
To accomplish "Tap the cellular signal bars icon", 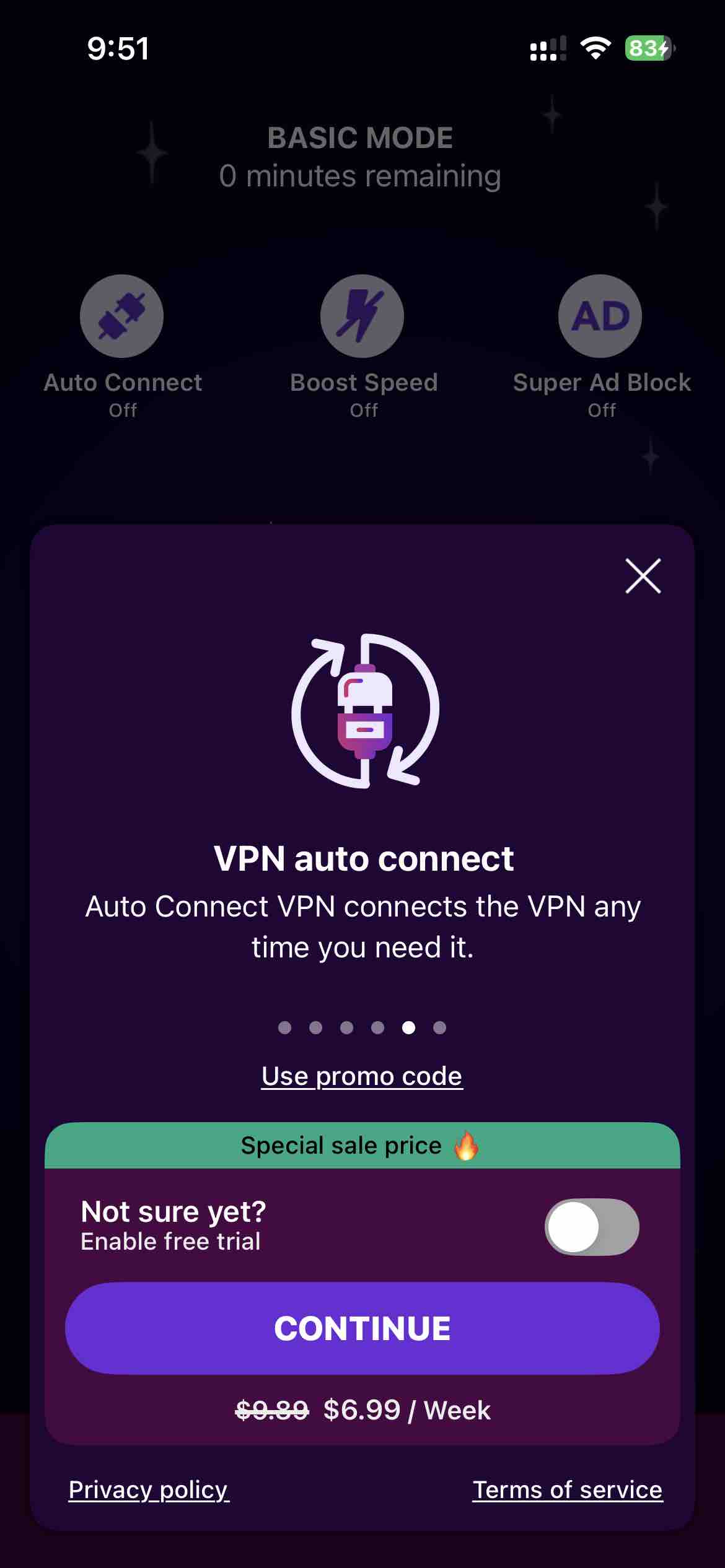I will click(548, 48).
